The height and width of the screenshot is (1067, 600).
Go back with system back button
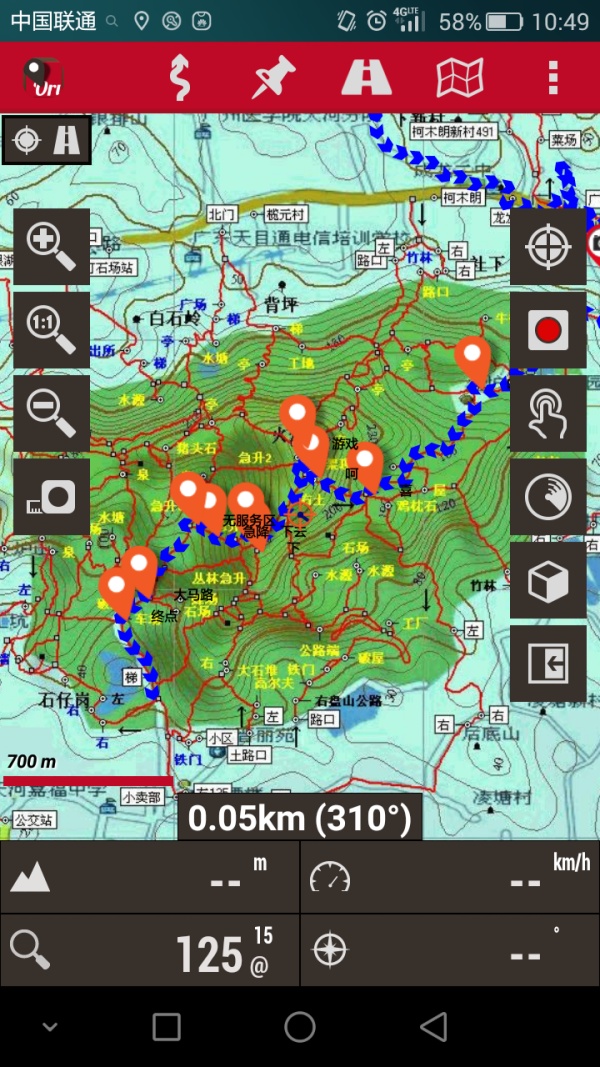coord(433,1026)
